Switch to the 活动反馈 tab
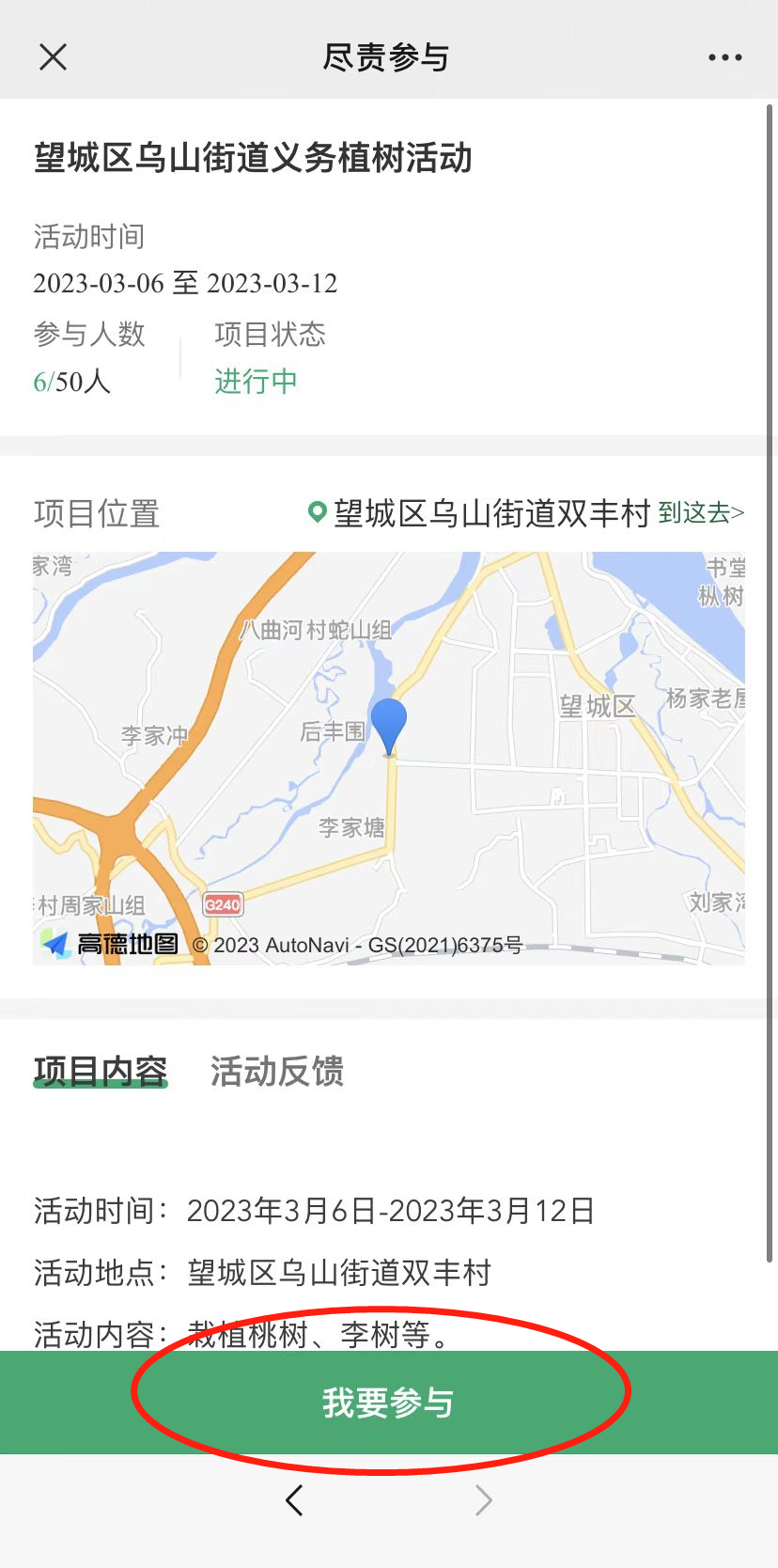Image resolution: width=778 pixels, height=1568 pixels. pos(276,1072)
